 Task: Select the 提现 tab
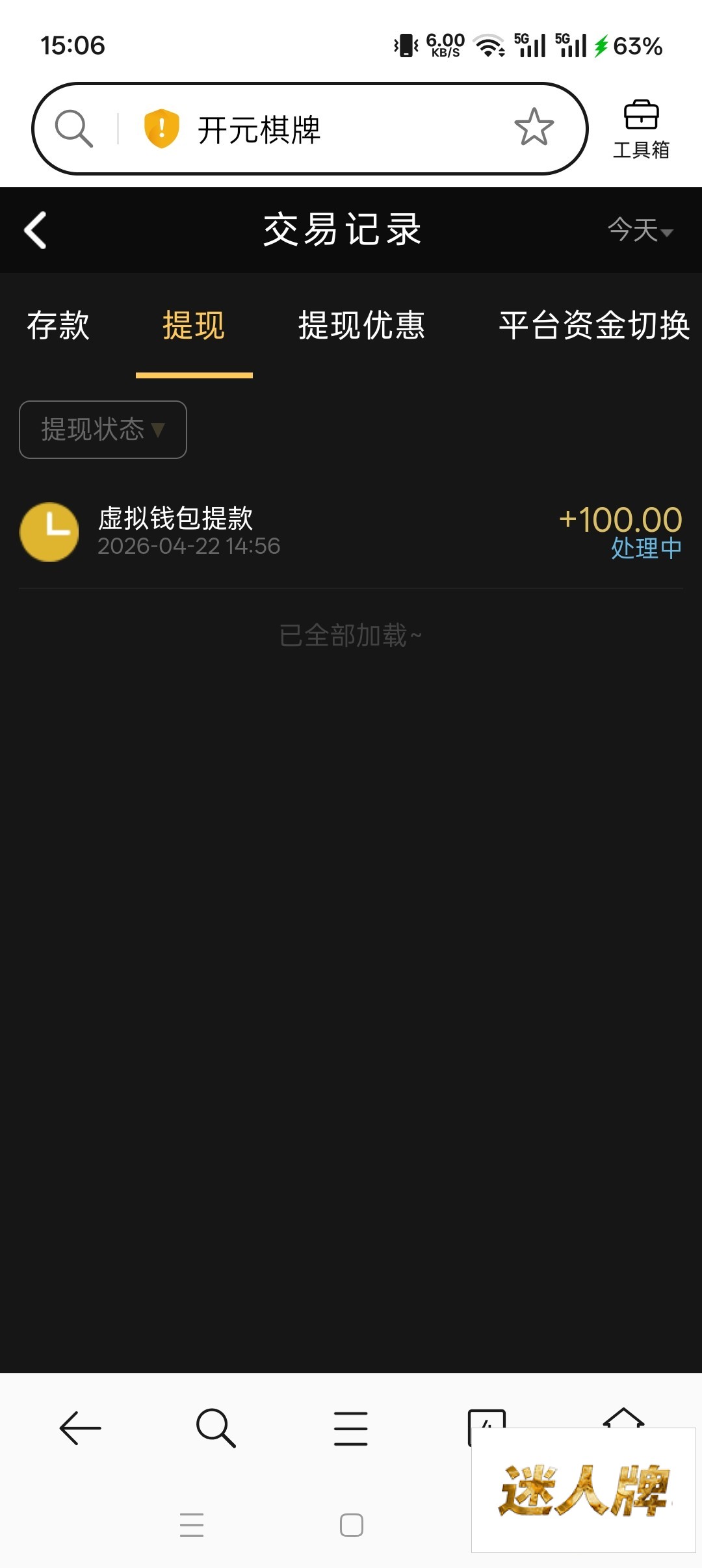[x=194, y=325]
